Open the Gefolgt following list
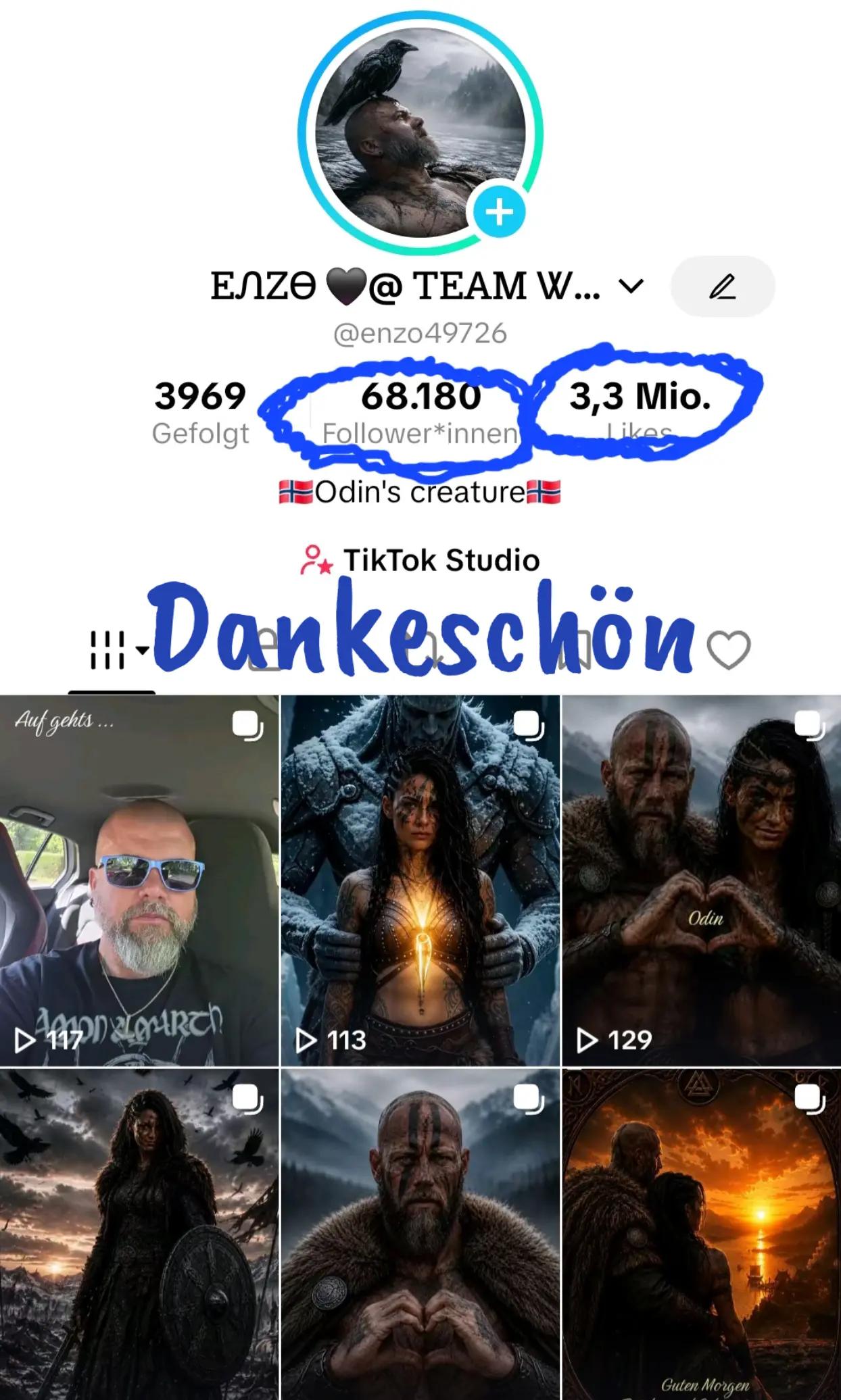This screenshot has height=1400, width=841. click(x=200, y=412)
